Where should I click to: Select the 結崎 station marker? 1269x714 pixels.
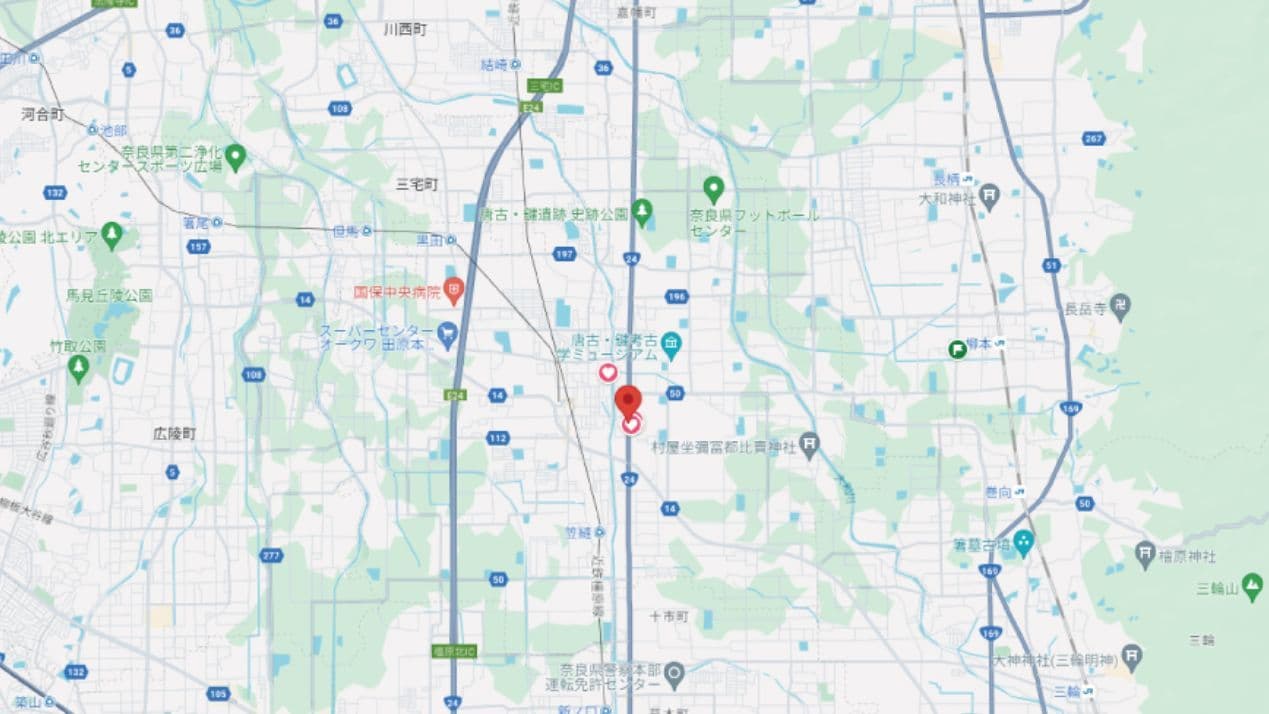click(x=515, y=64)
